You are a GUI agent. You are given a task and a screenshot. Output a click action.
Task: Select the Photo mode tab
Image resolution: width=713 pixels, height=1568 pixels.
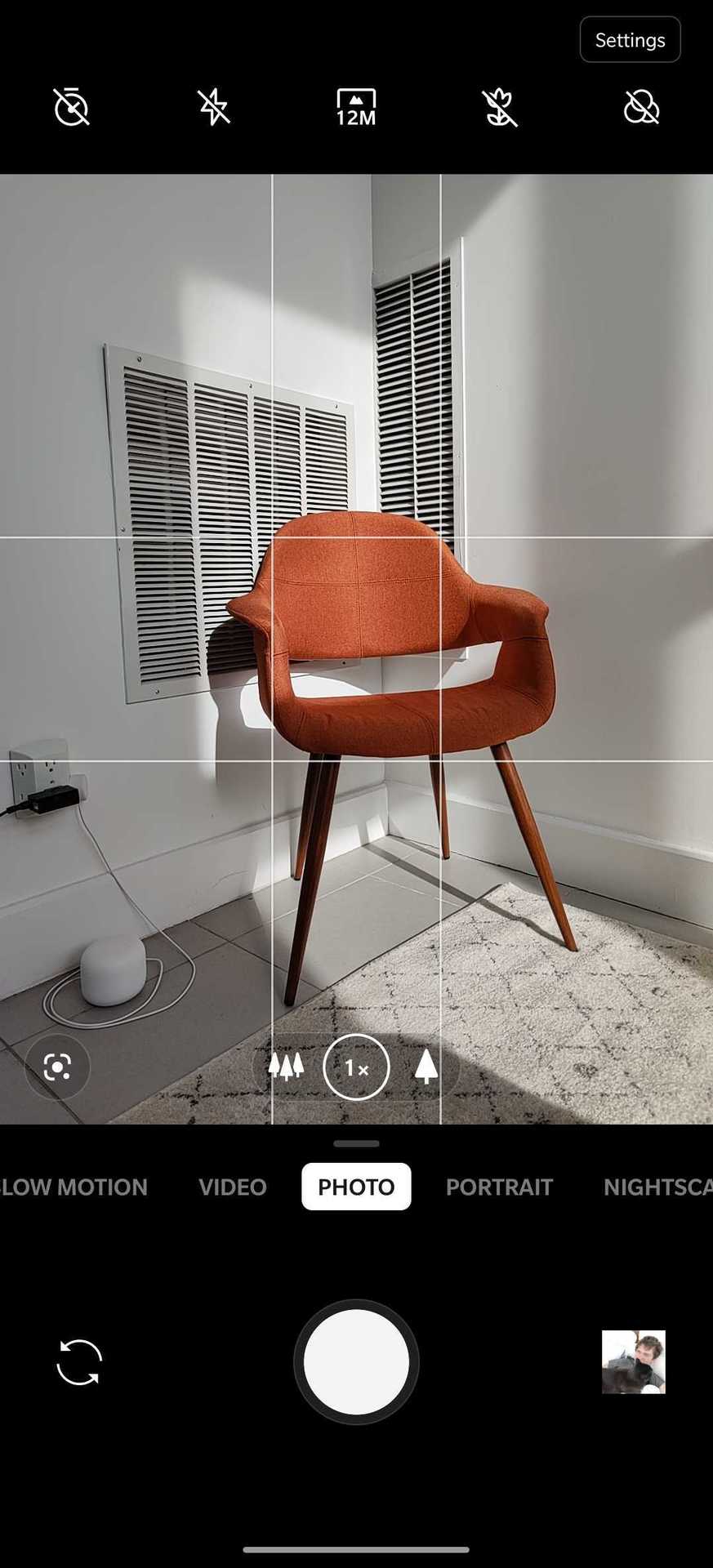coord(356,1187)
